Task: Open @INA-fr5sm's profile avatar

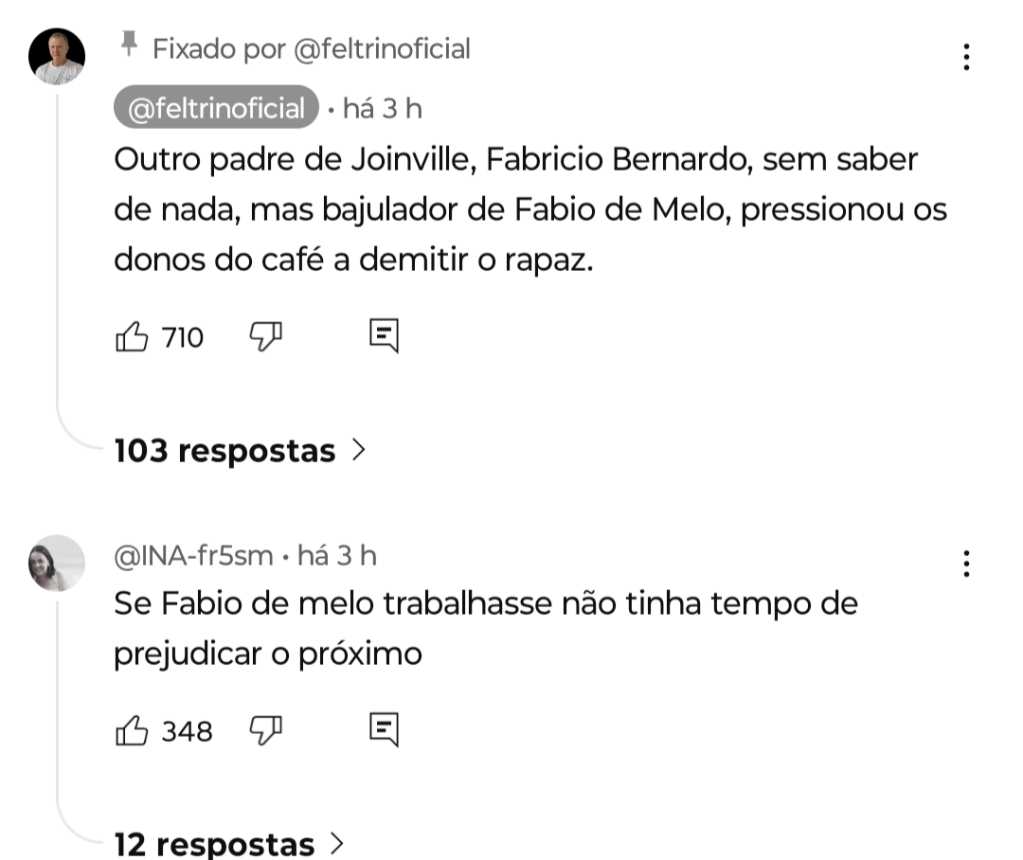Action: point(57,563)
